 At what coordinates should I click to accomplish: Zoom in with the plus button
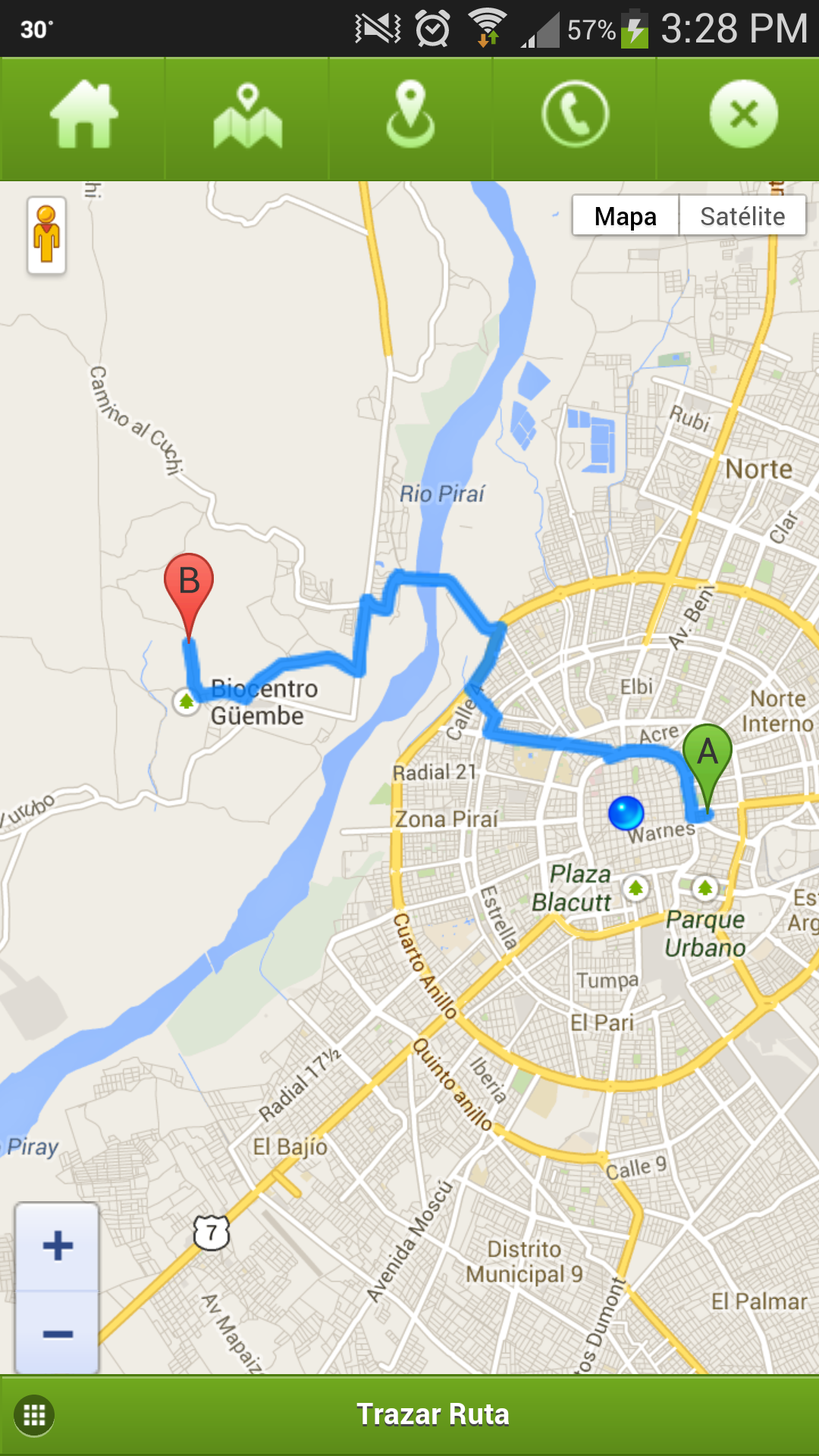coord(58,1246)
